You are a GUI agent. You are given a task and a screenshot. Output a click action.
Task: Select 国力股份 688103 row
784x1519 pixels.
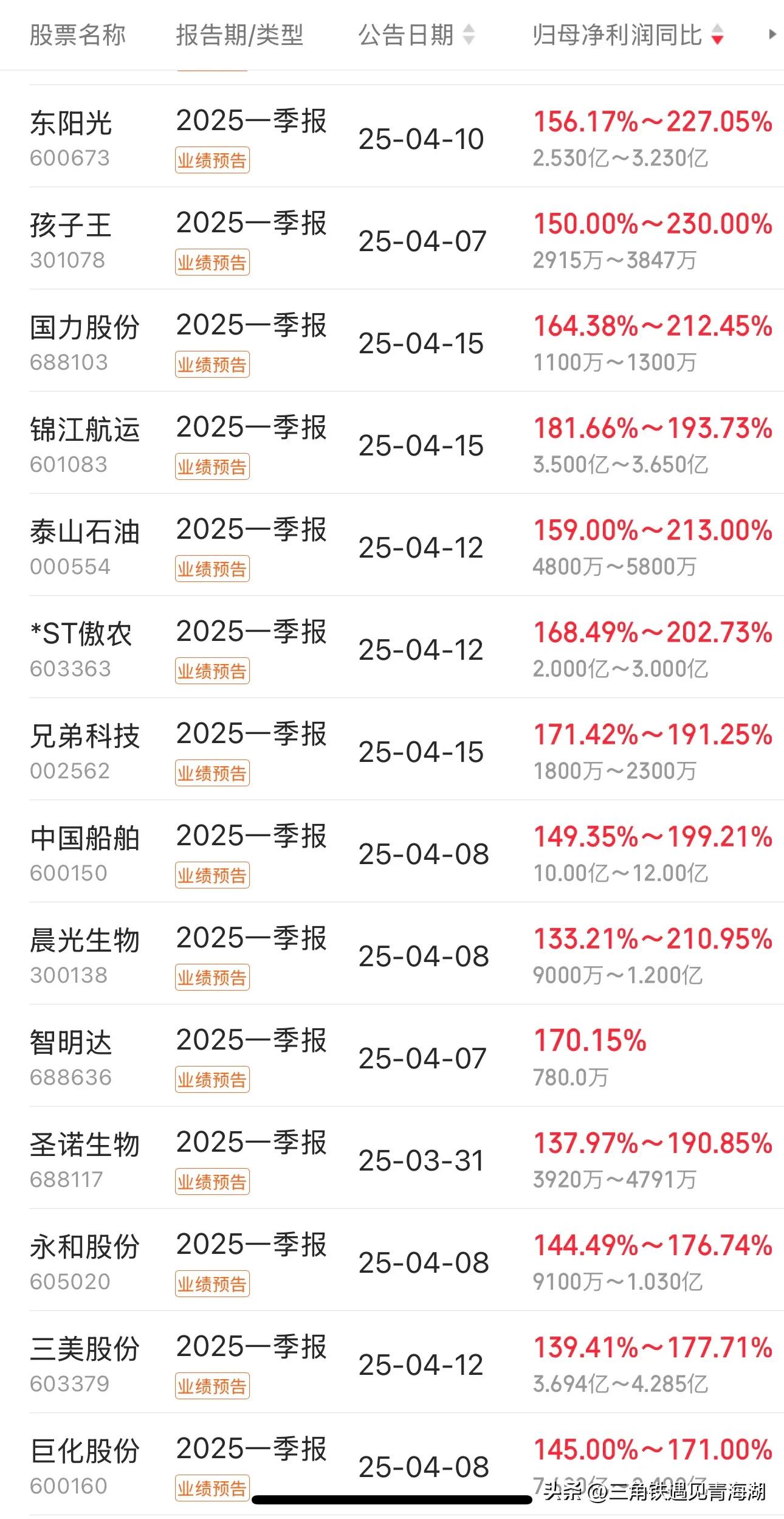pyautogui.click(x=406, y=341)
